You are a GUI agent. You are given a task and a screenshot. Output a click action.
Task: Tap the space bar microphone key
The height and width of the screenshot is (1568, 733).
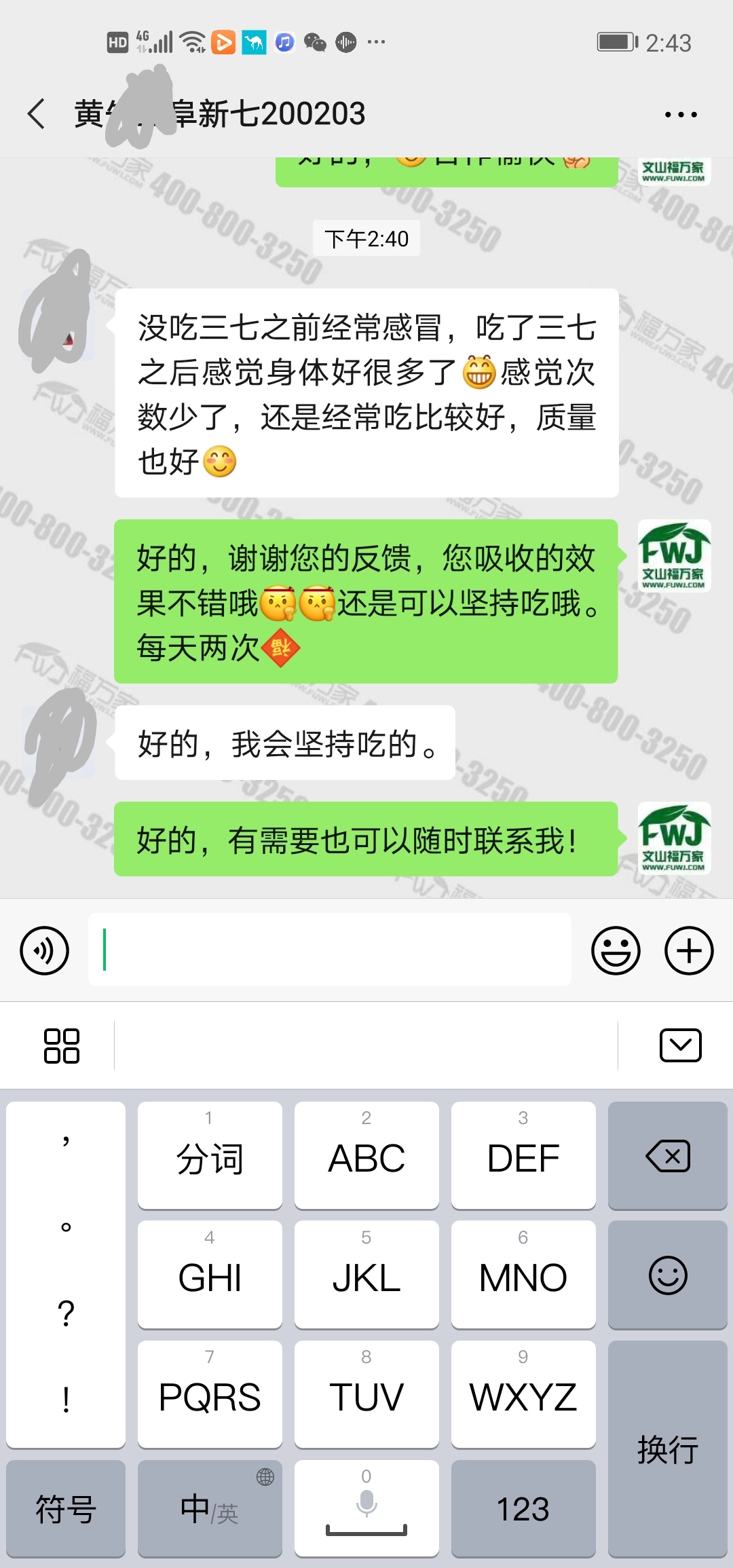[366, 1509]
